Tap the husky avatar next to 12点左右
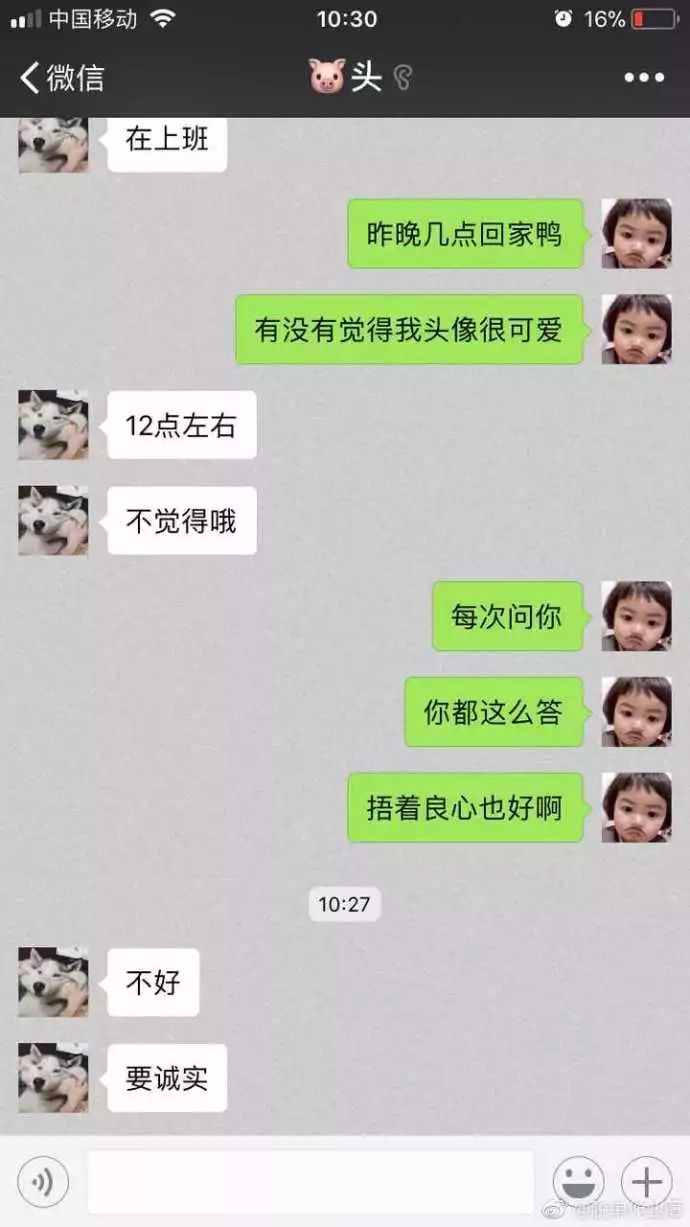The width and height of the screenshot is (690, 1227). [53, 425]
